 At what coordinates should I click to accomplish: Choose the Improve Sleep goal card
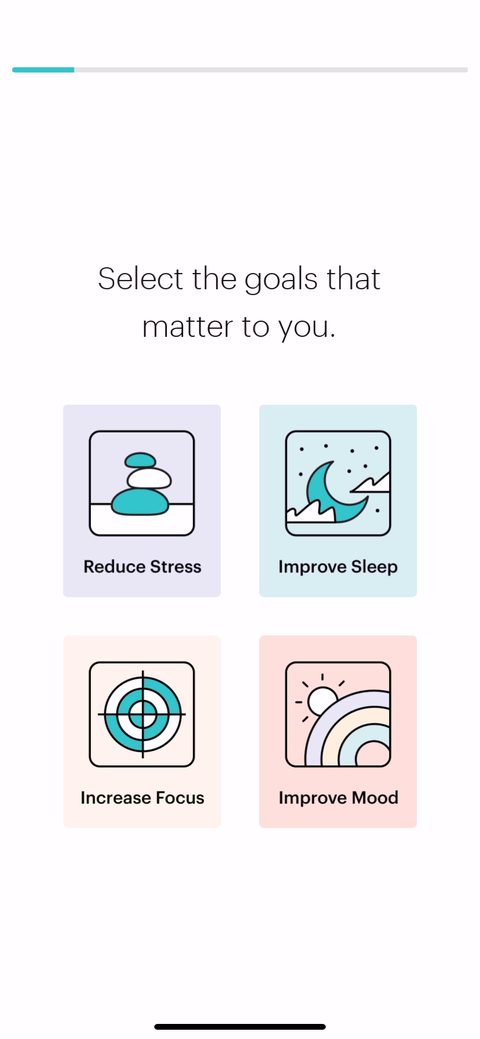pyautogui.click(x=338, y=501)
